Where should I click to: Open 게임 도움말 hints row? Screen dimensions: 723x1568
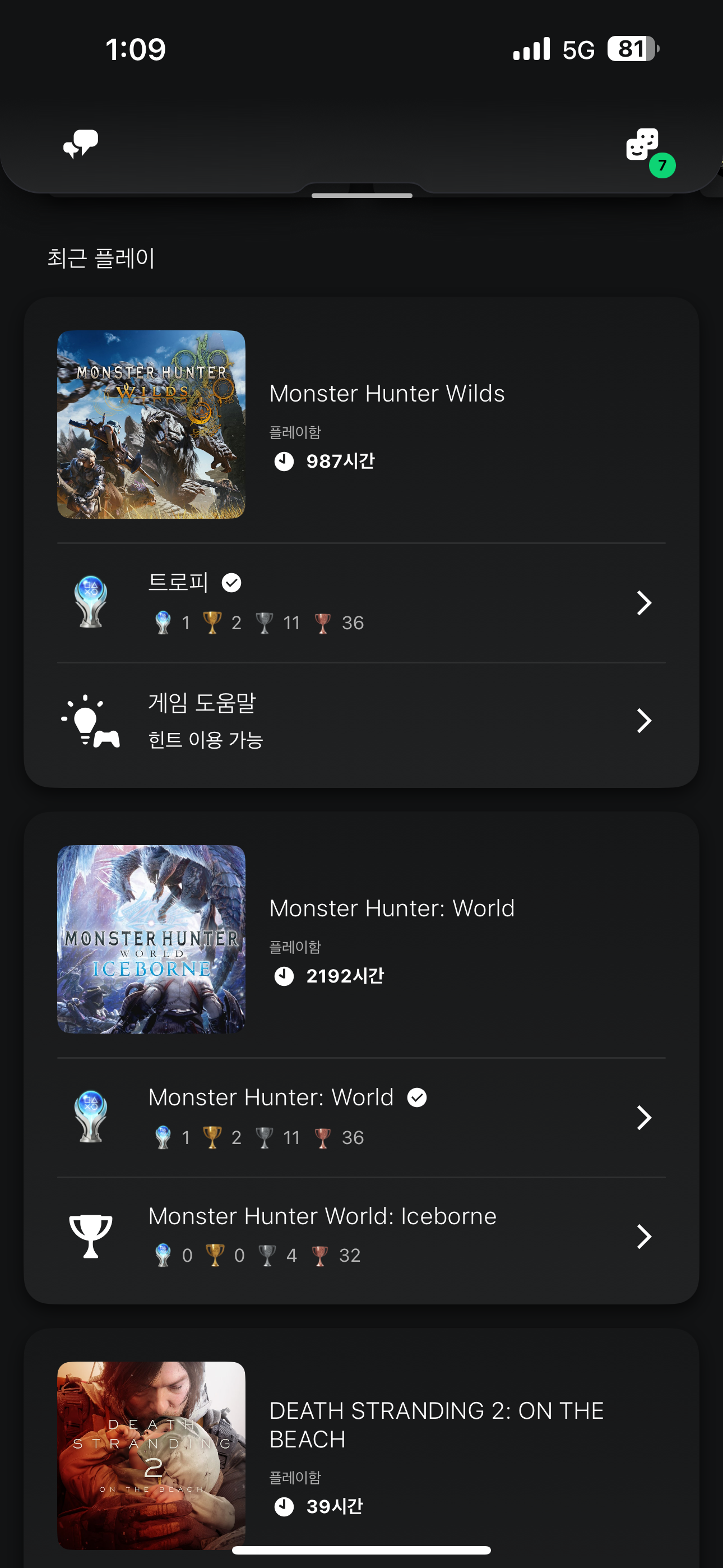point(360,721)
